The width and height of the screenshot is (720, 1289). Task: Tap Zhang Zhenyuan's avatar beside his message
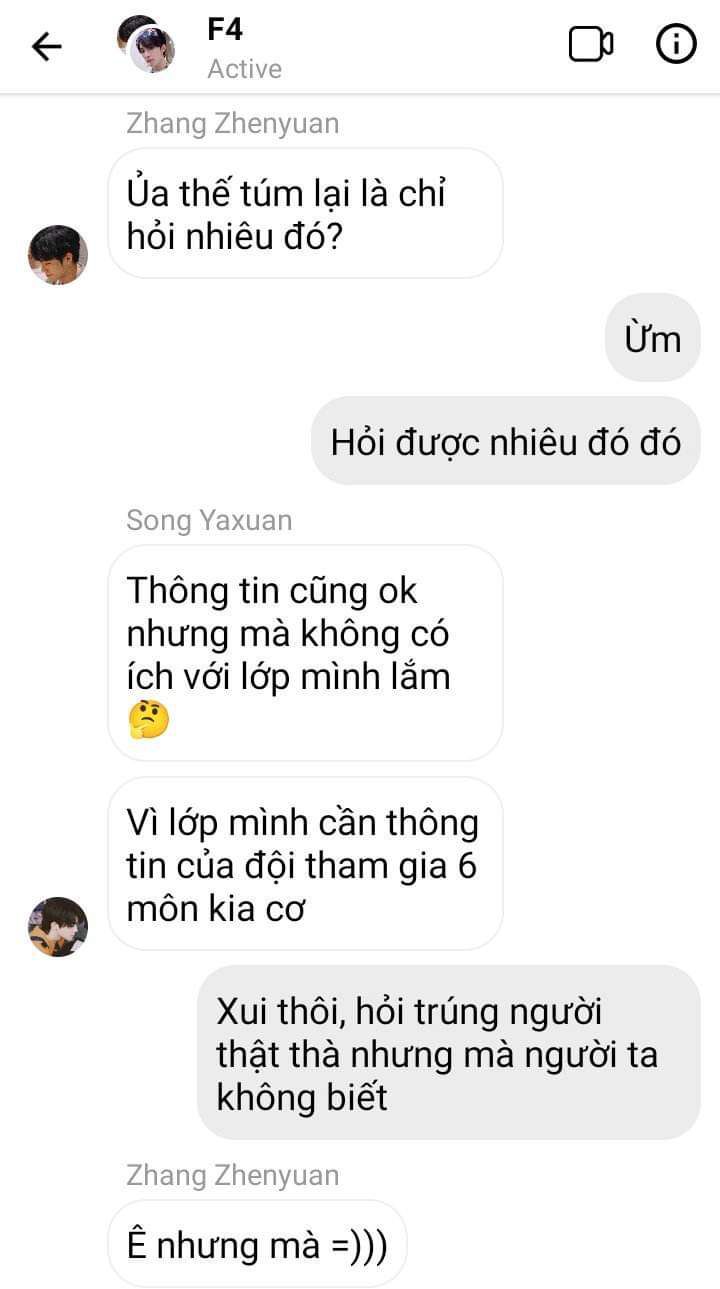[57, 255]
